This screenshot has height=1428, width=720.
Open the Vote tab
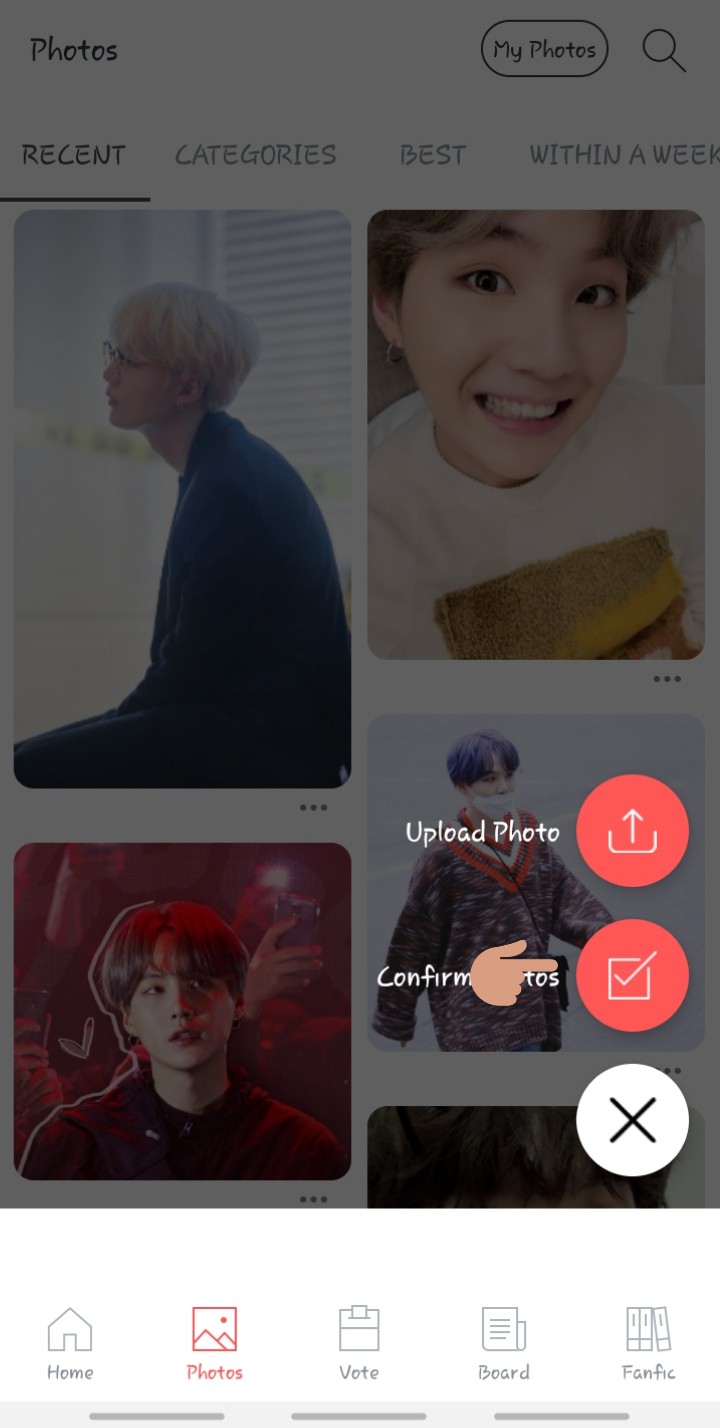click(x=359, y=1343)
